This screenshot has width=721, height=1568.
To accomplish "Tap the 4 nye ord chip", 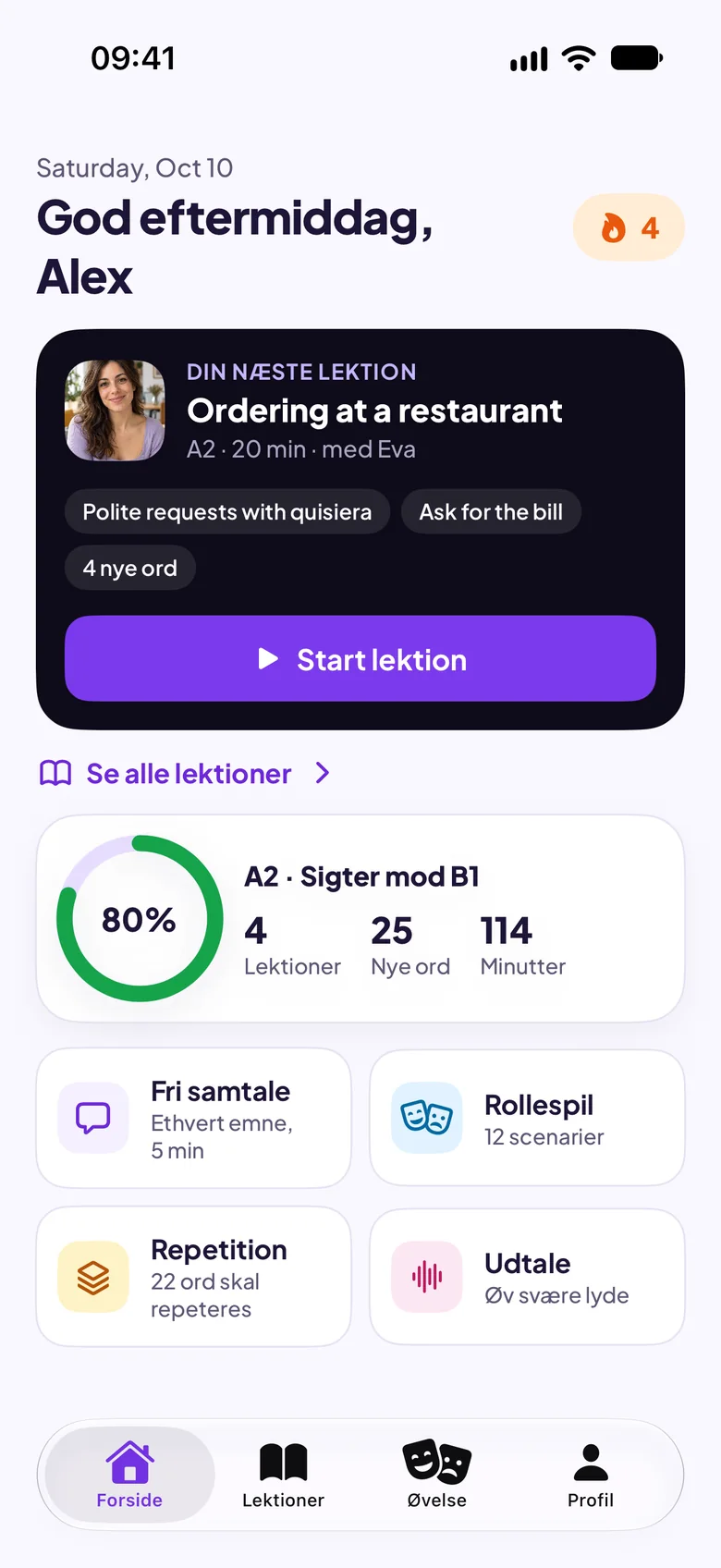I will pos(130,568).
